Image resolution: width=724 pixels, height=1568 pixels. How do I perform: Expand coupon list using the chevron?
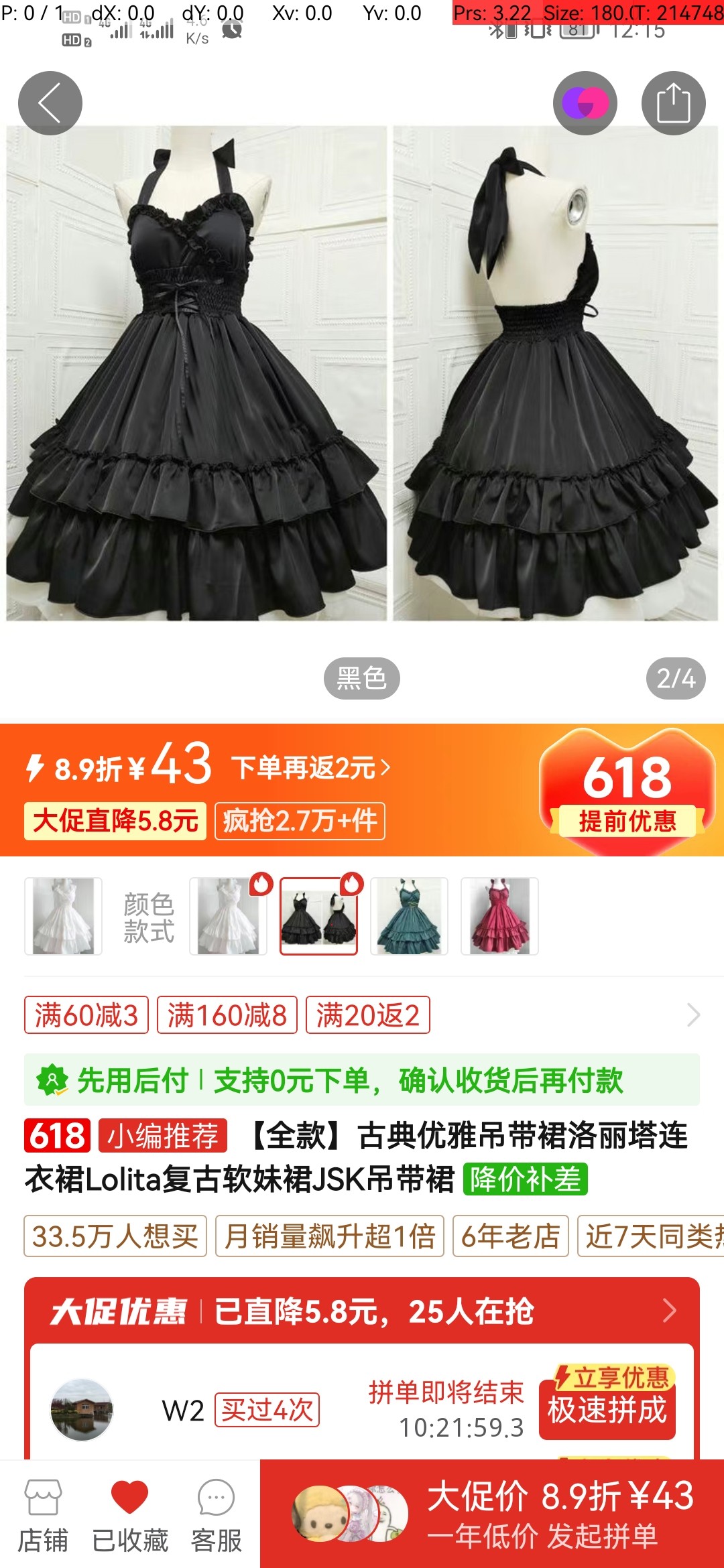click(x=693, y=1015)
